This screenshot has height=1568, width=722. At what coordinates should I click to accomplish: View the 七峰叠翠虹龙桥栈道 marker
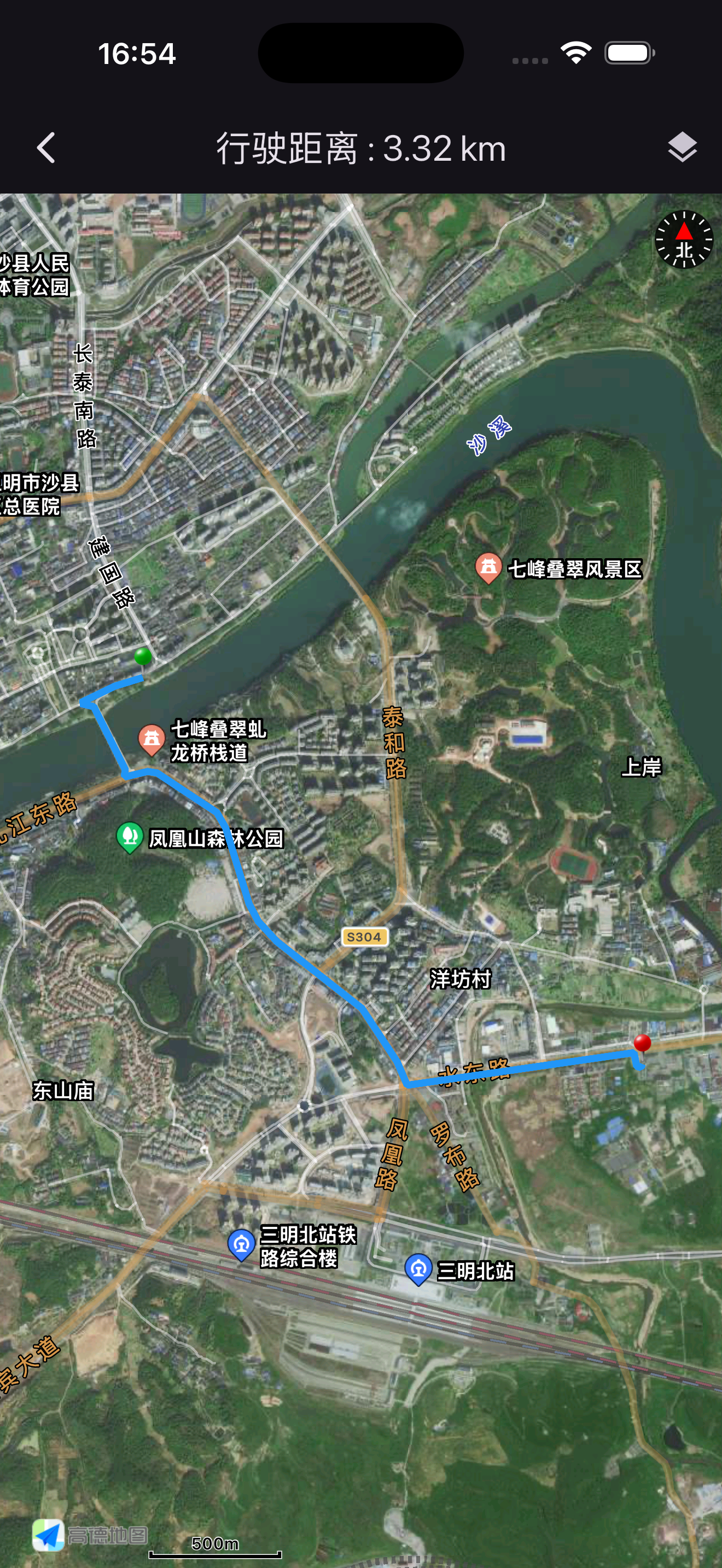[x=152, y=740]
